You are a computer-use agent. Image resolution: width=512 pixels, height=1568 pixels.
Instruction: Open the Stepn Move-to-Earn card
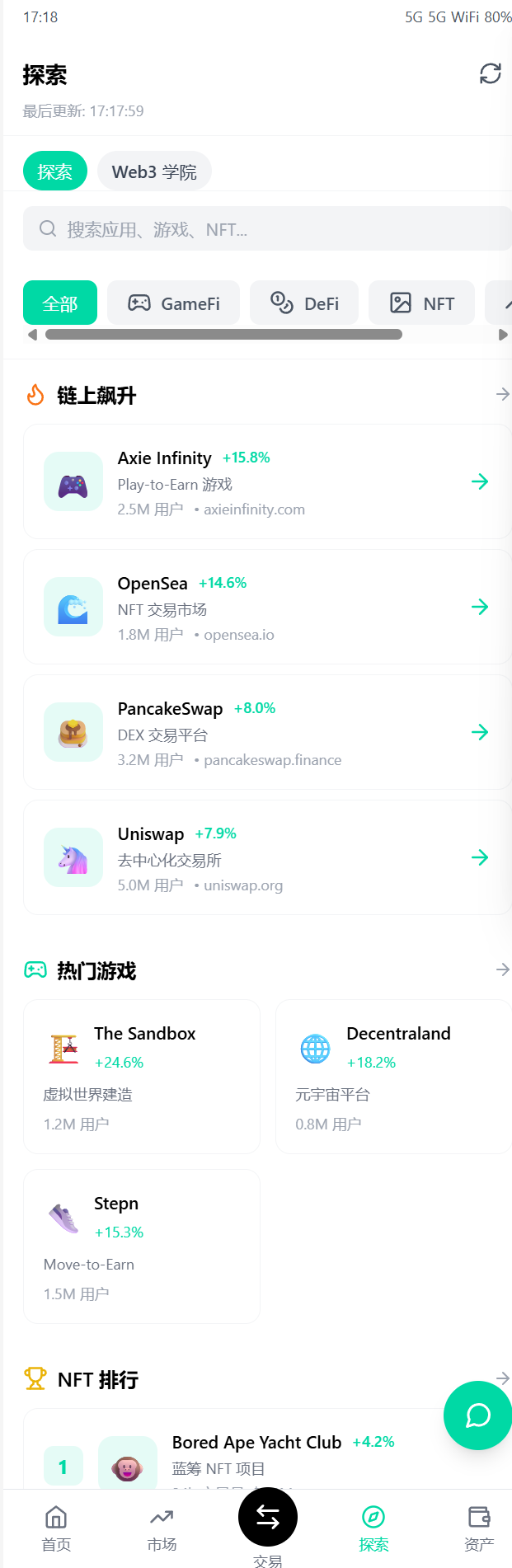coord(142,1246)
